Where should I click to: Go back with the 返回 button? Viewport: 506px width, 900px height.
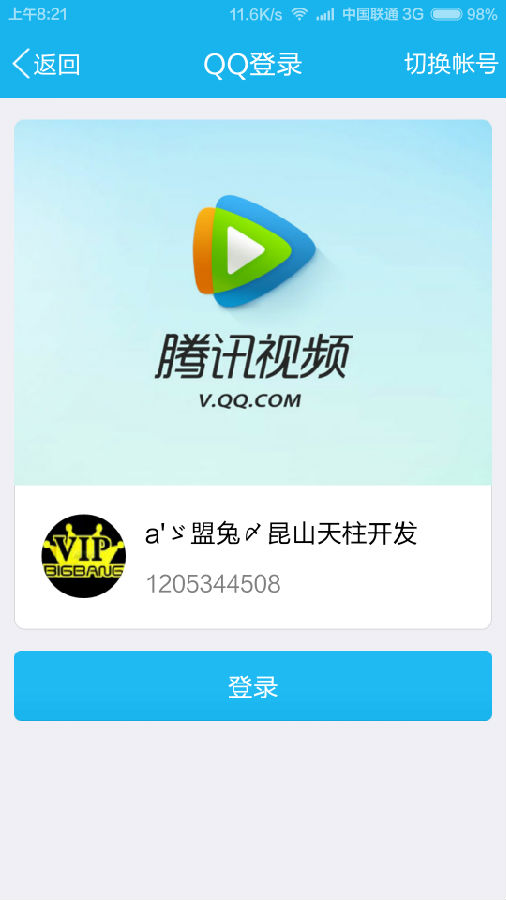click(x=46, y=64)
